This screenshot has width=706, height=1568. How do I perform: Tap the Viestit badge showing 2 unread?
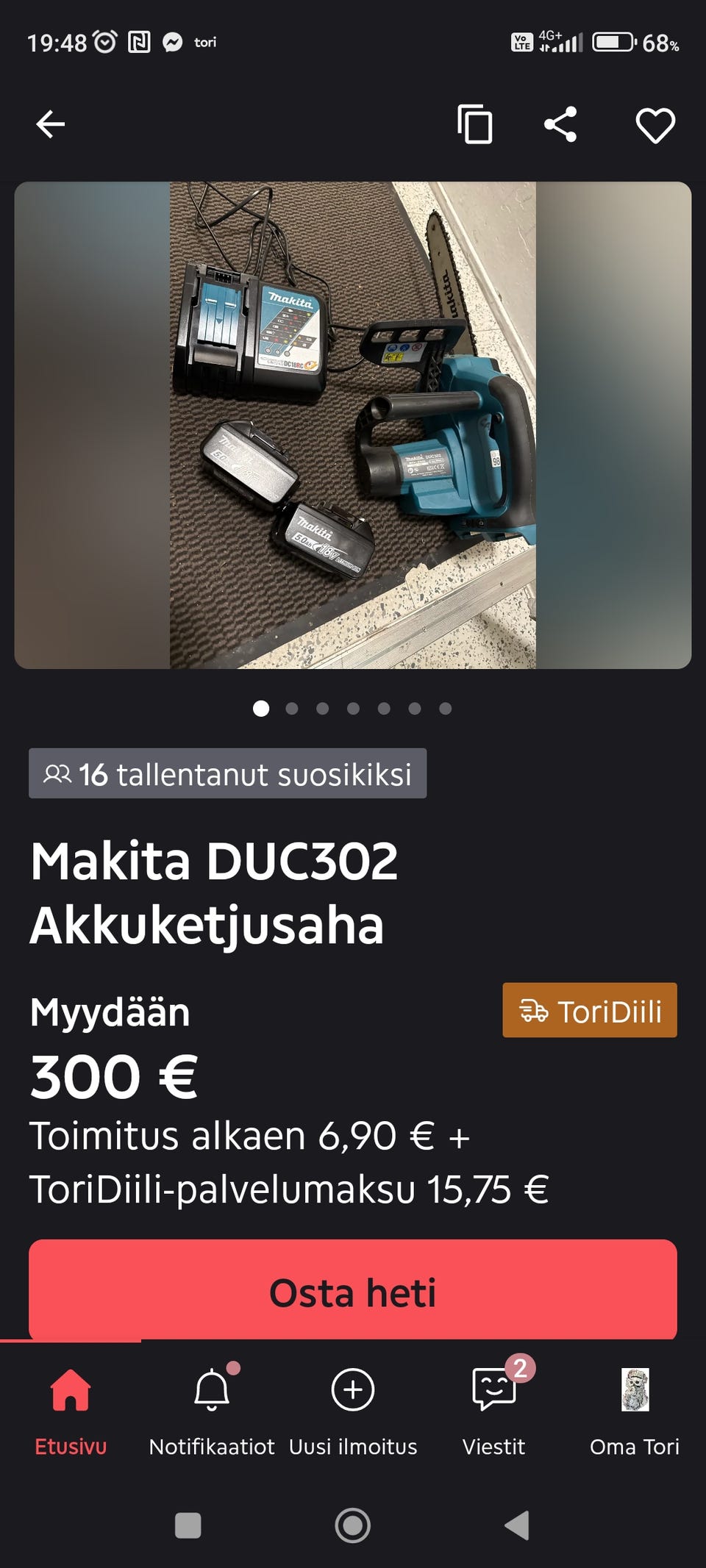[x=523, y=1367]
